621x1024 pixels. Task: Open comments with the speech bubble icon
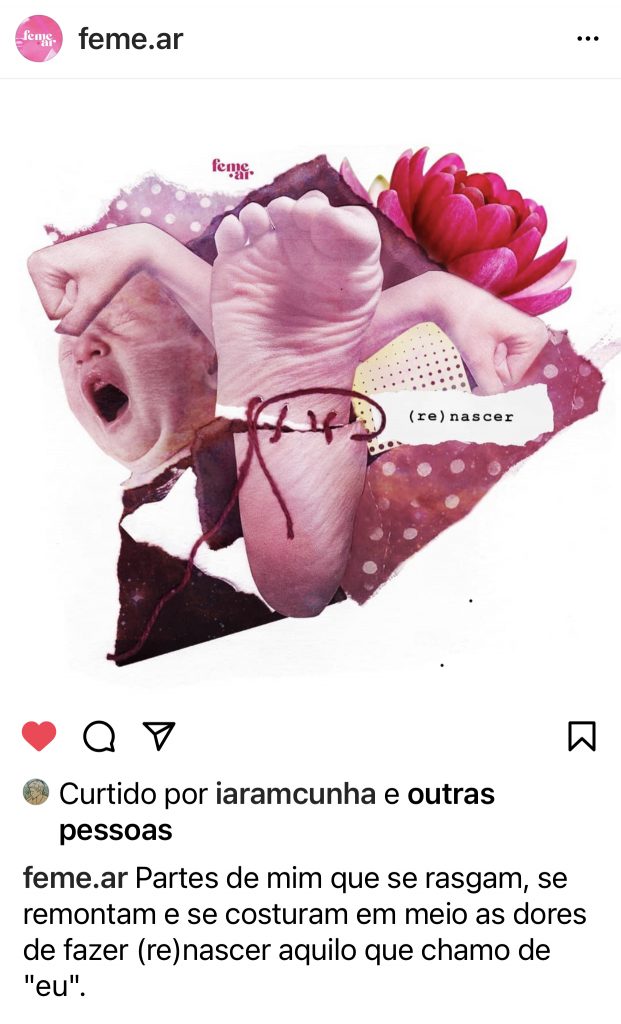pos(99,737)
